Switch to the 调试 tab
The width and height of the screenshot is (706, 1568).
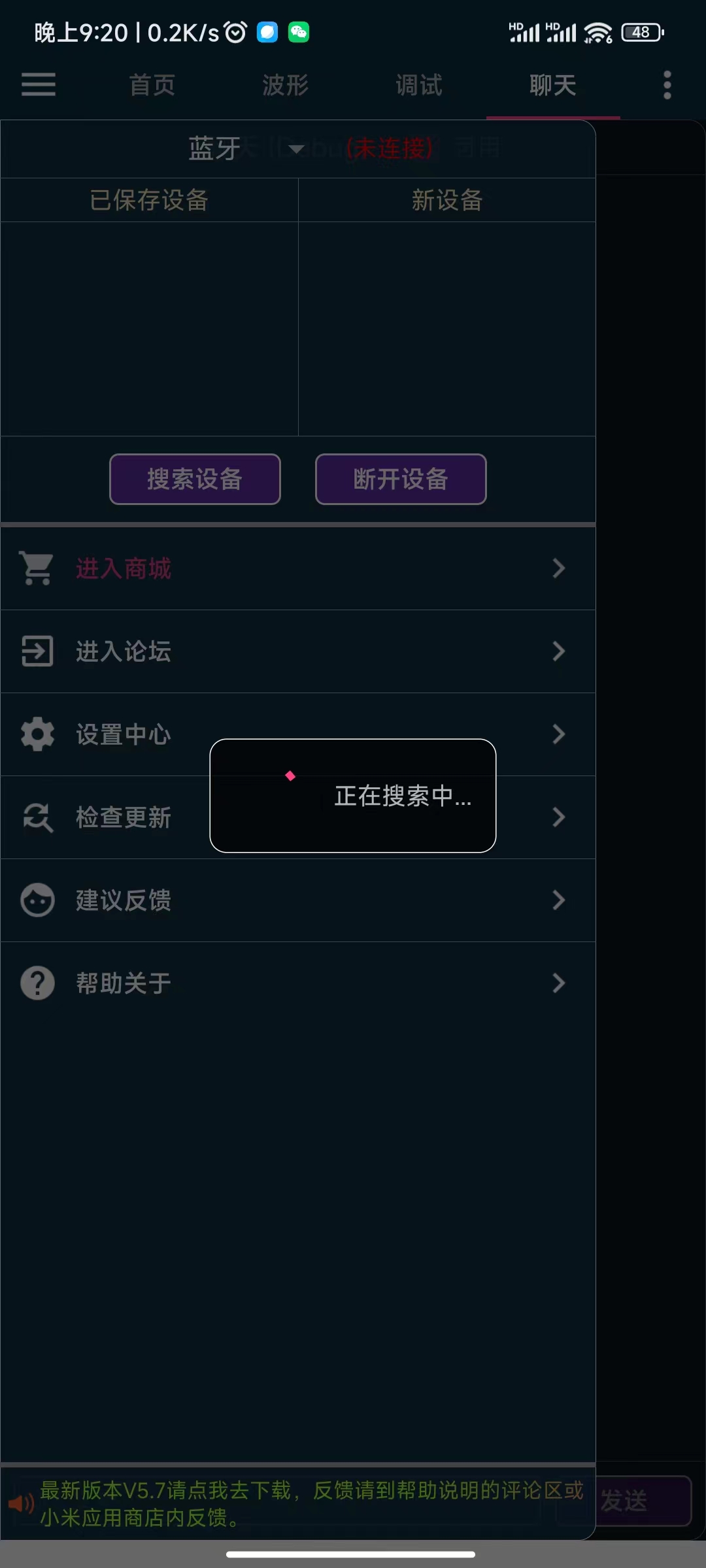(x=419, y=85)
